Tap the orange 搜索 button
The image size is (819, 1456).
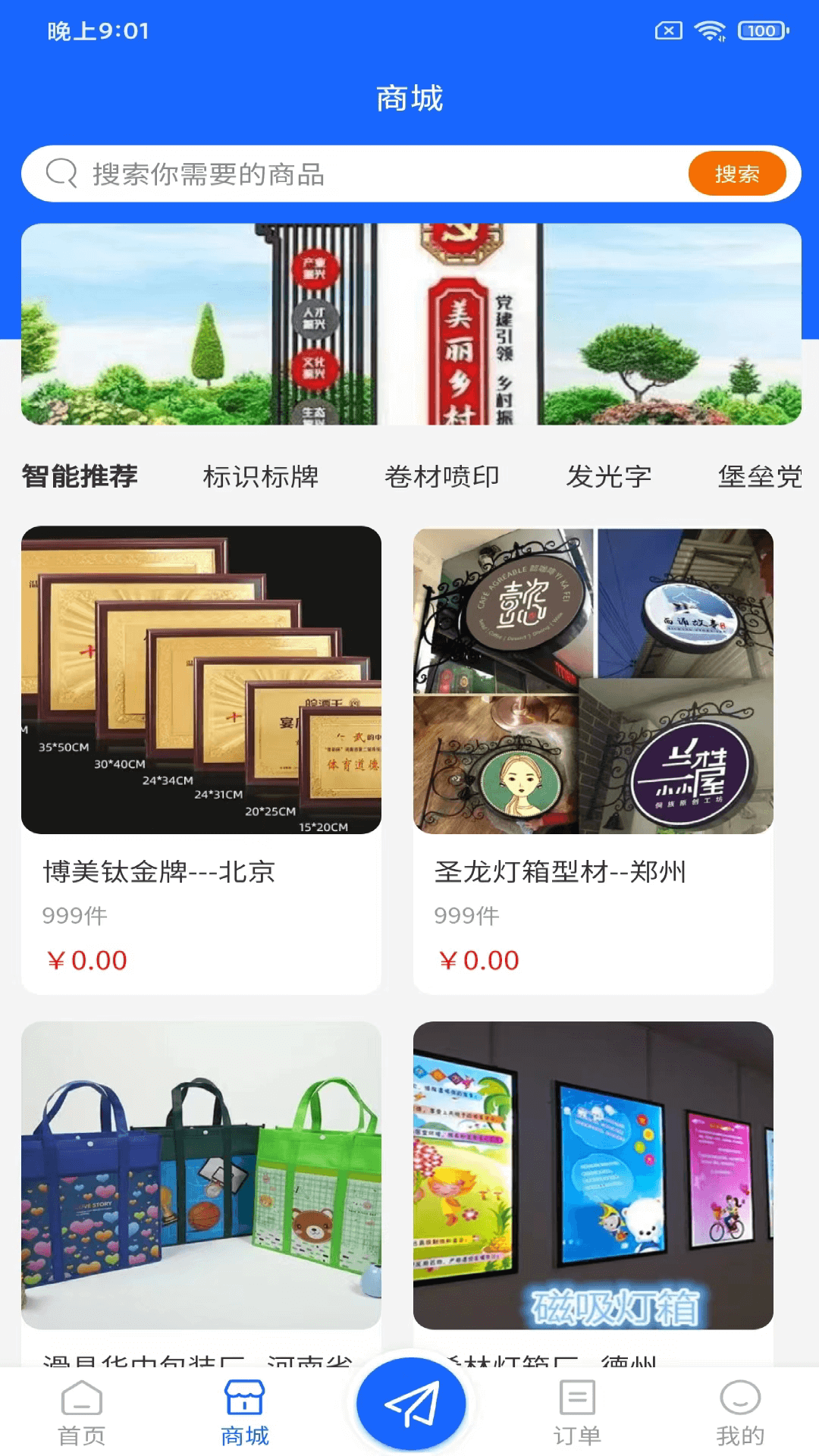[736, 174]
